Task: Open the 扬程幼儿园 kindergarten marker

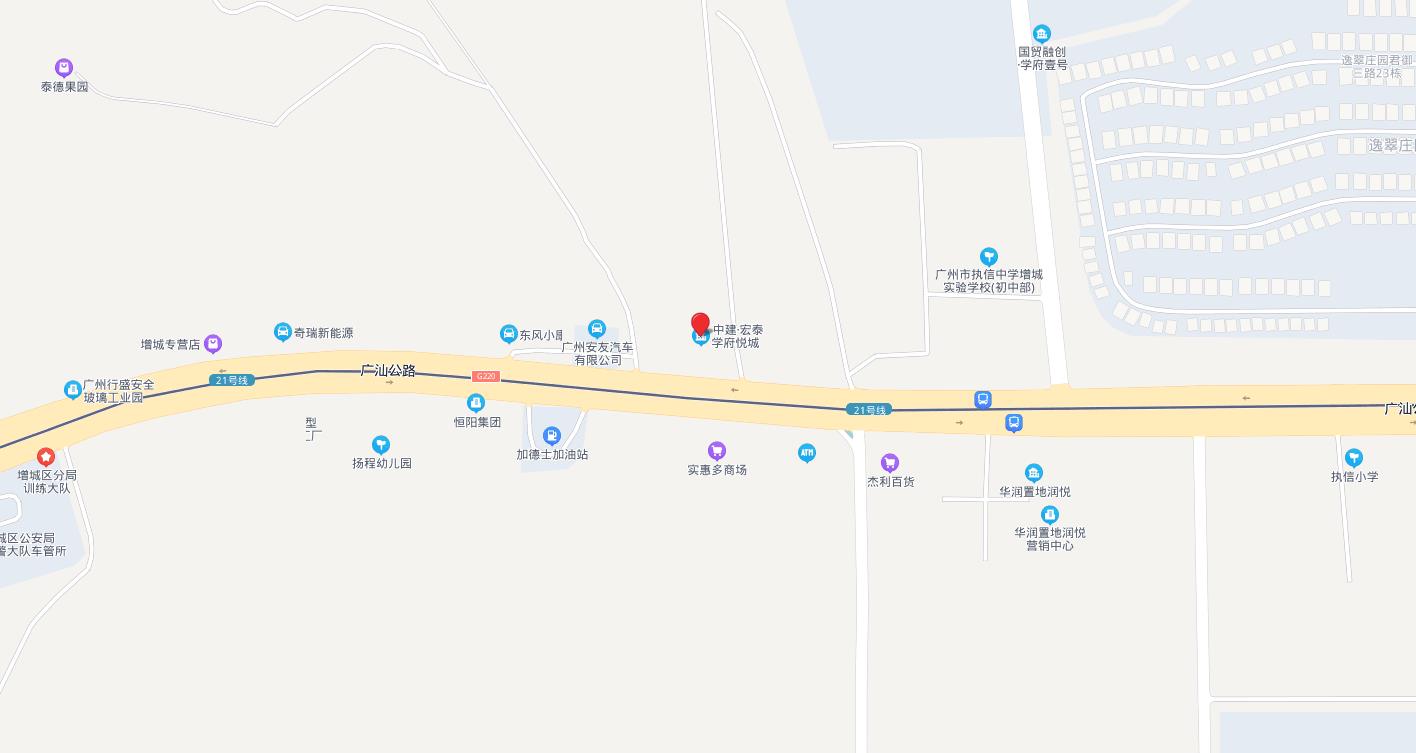Action: pos(381,445)
